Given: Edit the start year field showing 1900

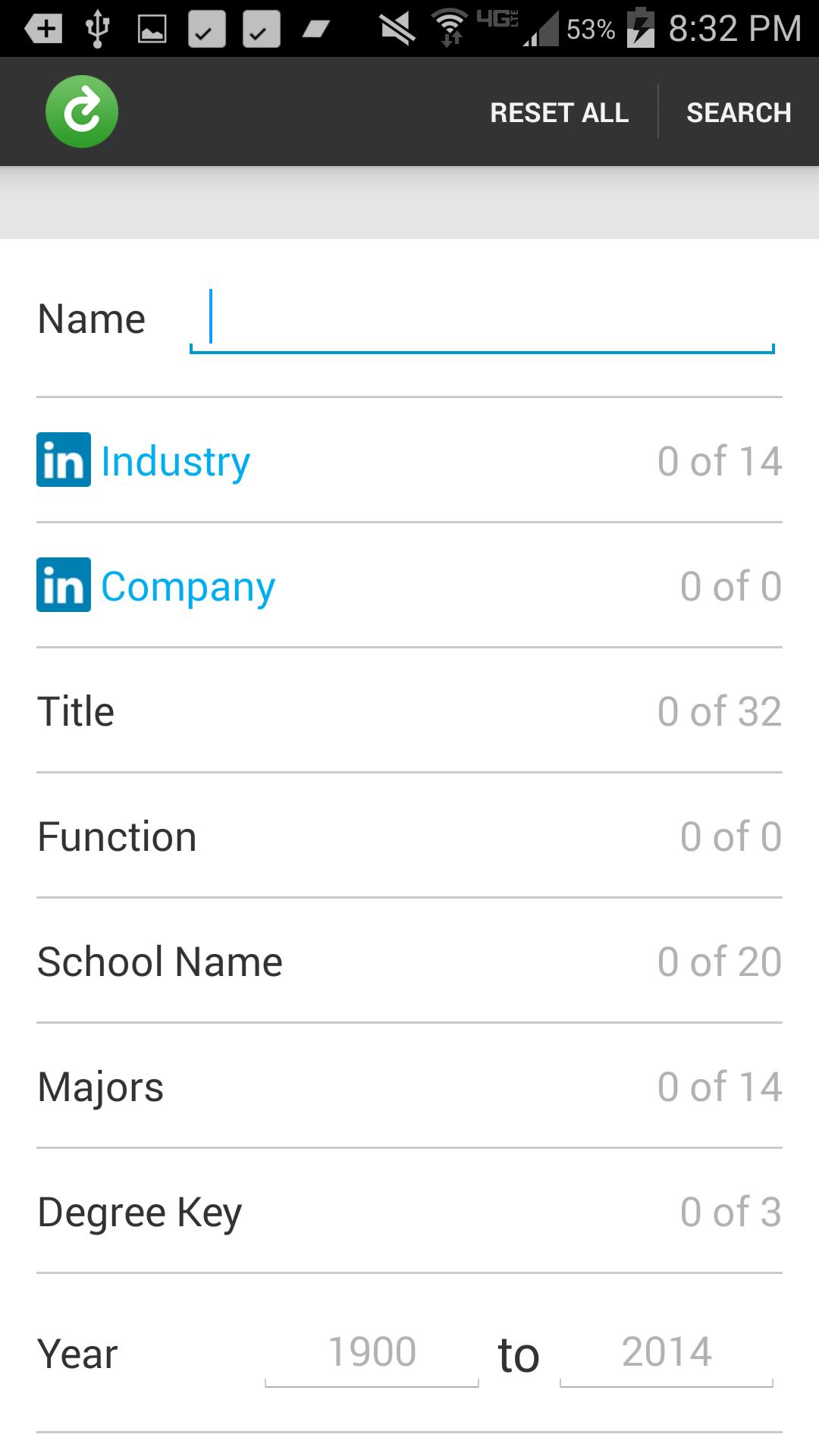Looking at the screenshot, I should click(x=372, y=1354).
